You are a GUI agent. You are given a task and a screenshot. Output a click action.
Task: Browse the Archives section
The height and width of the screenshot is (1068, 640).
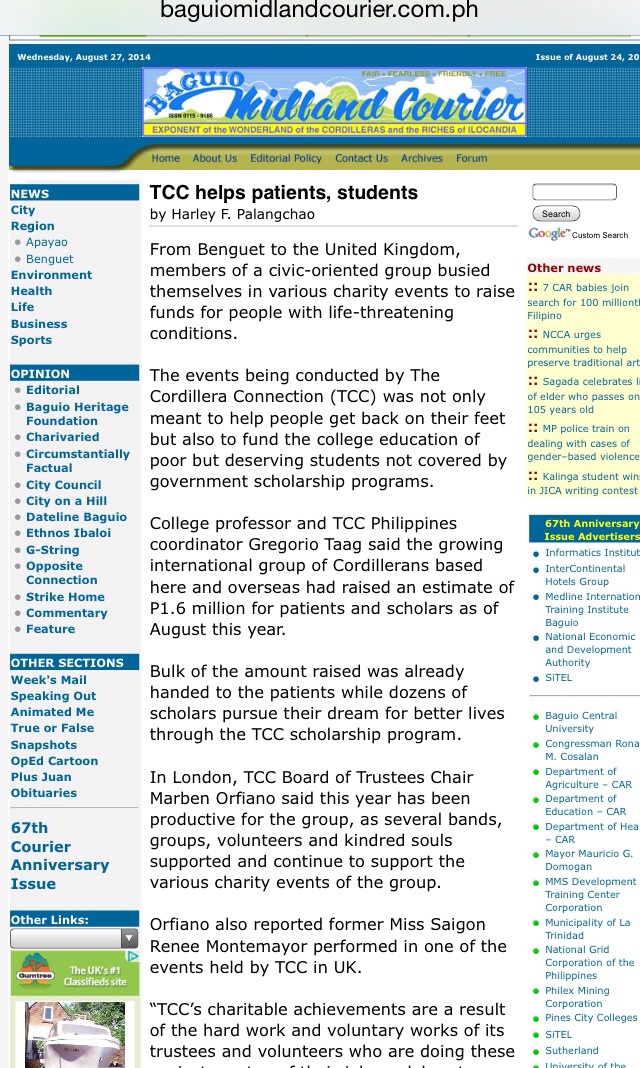tap(421, 158)
